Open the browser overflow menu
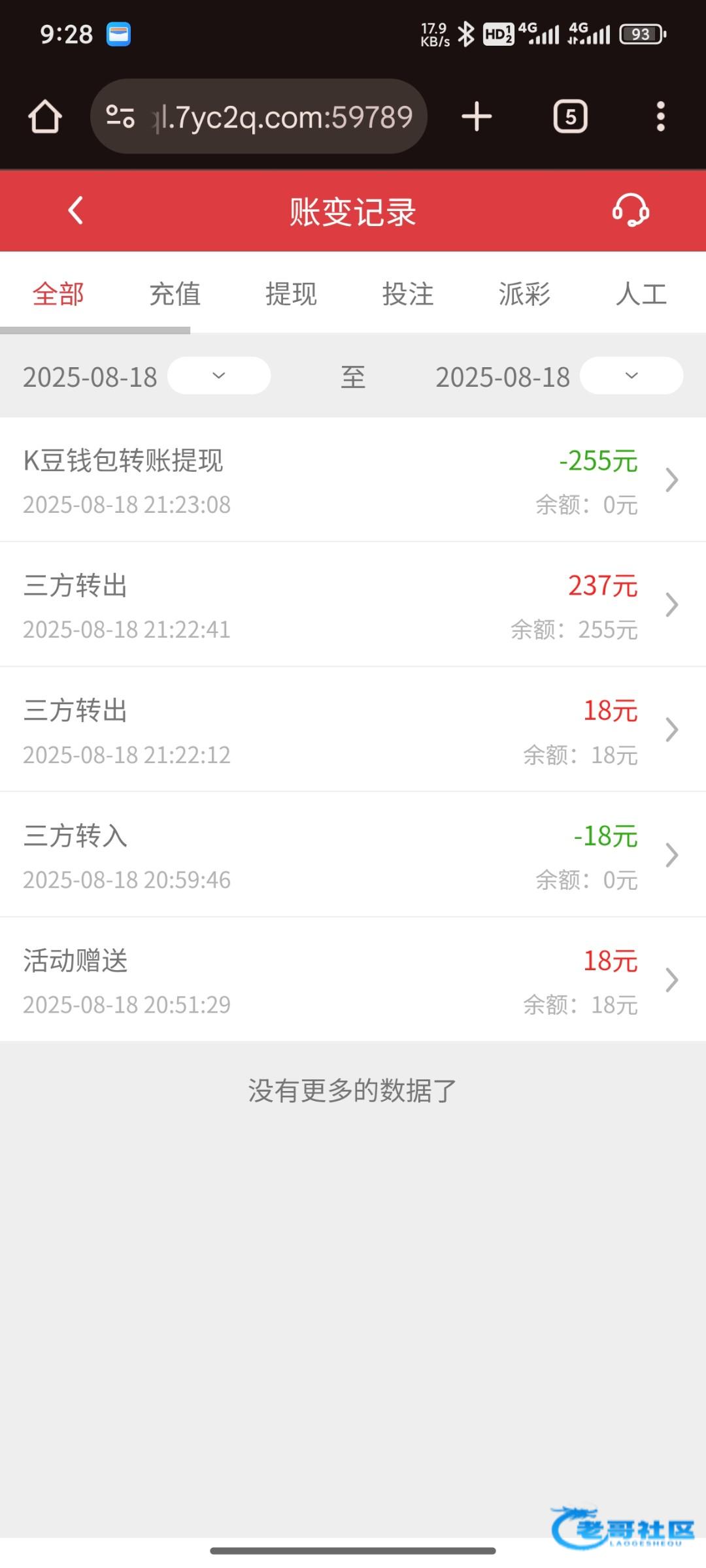This screenshot has width=706, height=1568. (661, 117)
